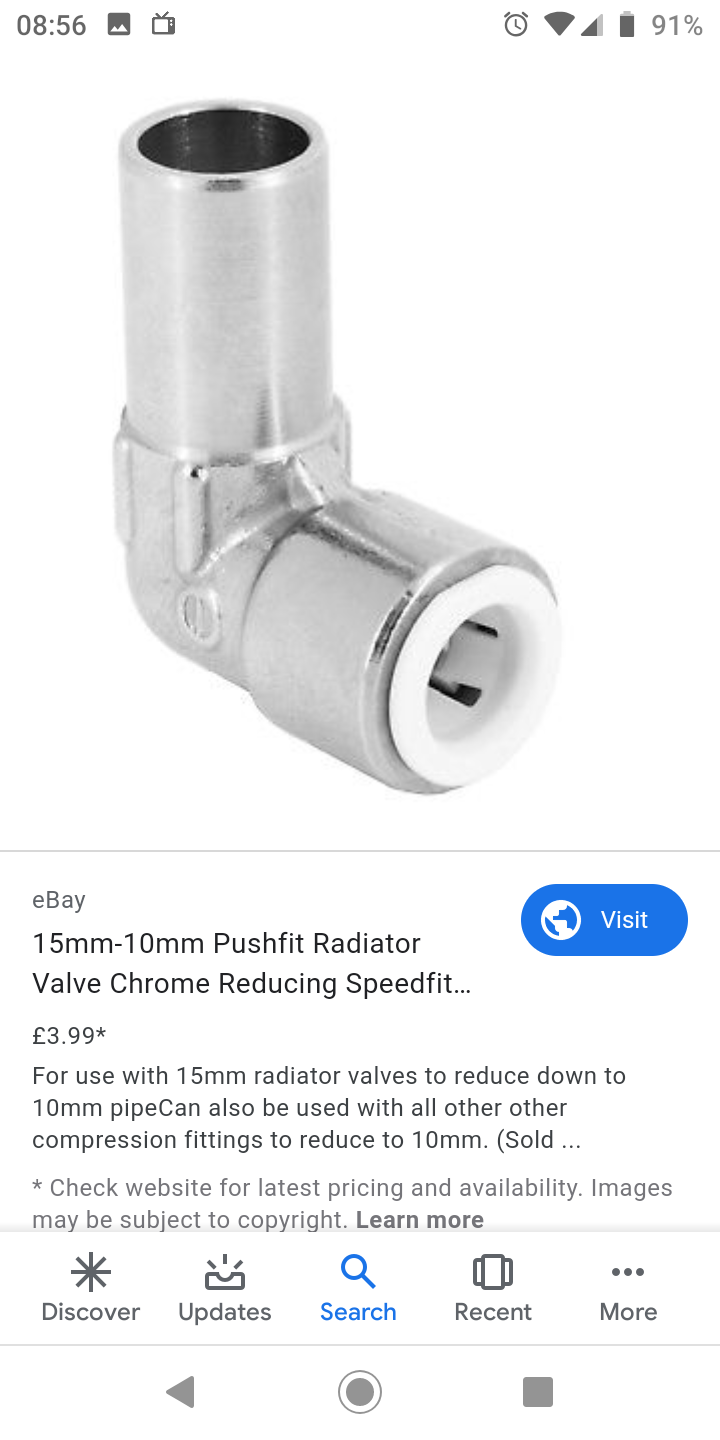
Task: Tap the home circle navigation button
Action: 359,1391
